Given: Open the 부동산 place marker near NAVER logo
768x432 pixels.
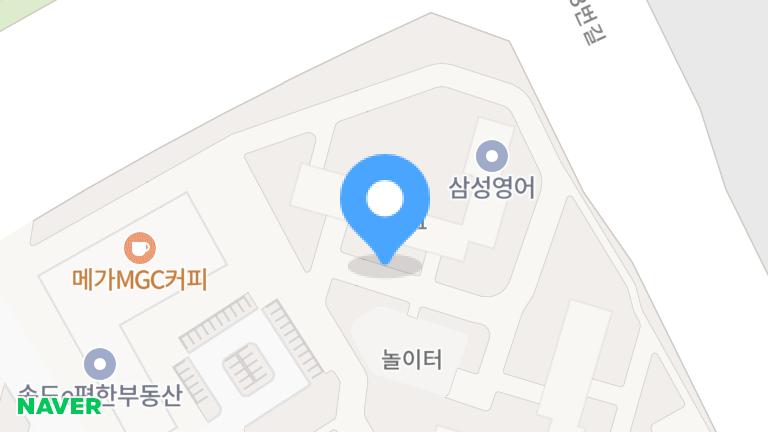Looking at the screenshot, I should pyautogui.click(x=100, y=364).
